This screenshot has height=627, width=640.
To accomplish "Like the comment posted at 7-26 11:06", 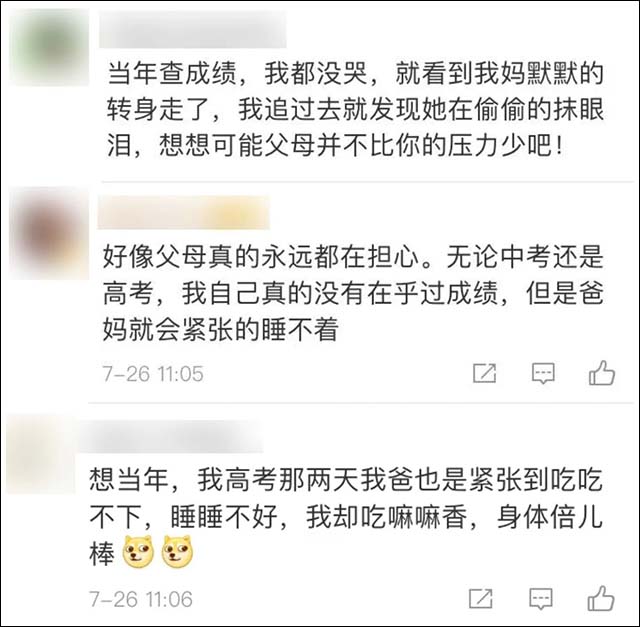I will (x=601, y=599).
